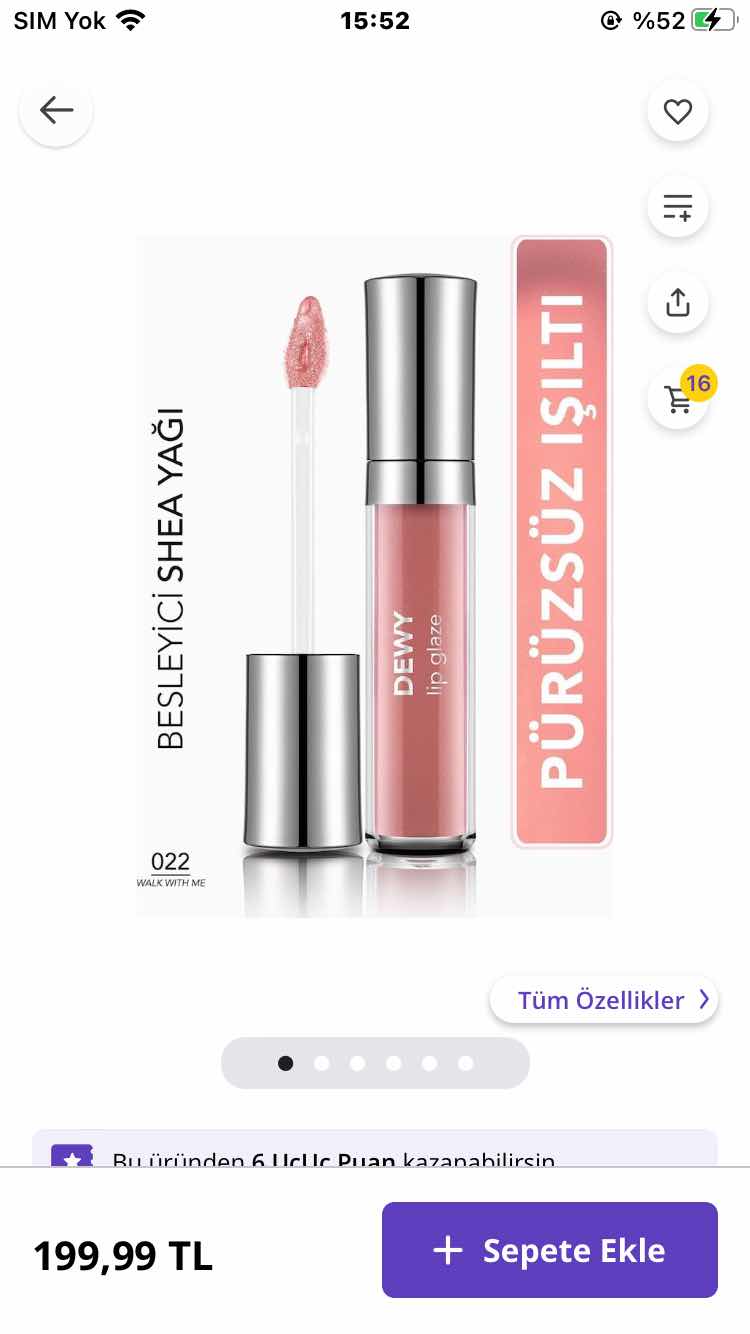This screenshot has height=1334, width=750.
Task: Add this lip glaze to favorites
Action: [678, 111]
